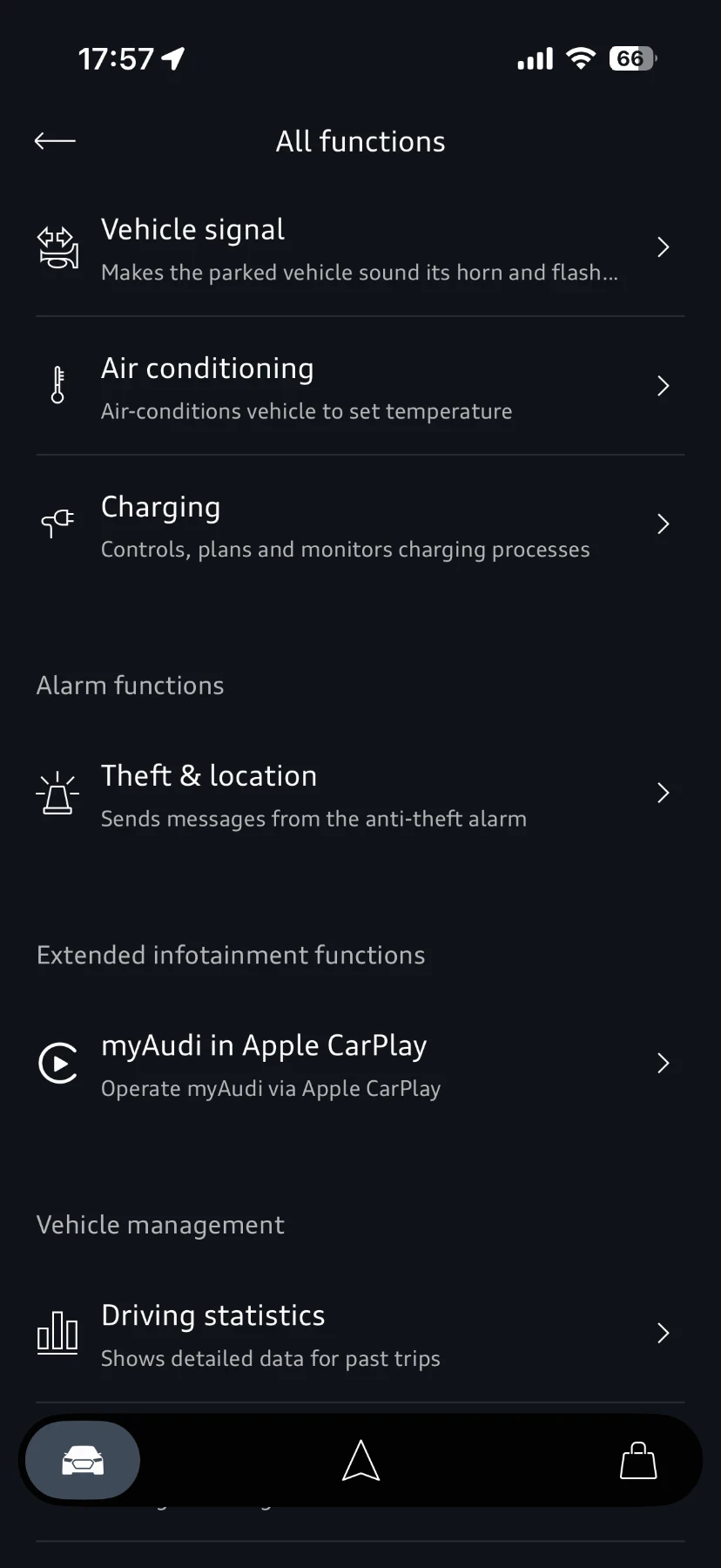View Driving statistics
This screenshot has height=1568, width=721.
tap(360, 1335)
